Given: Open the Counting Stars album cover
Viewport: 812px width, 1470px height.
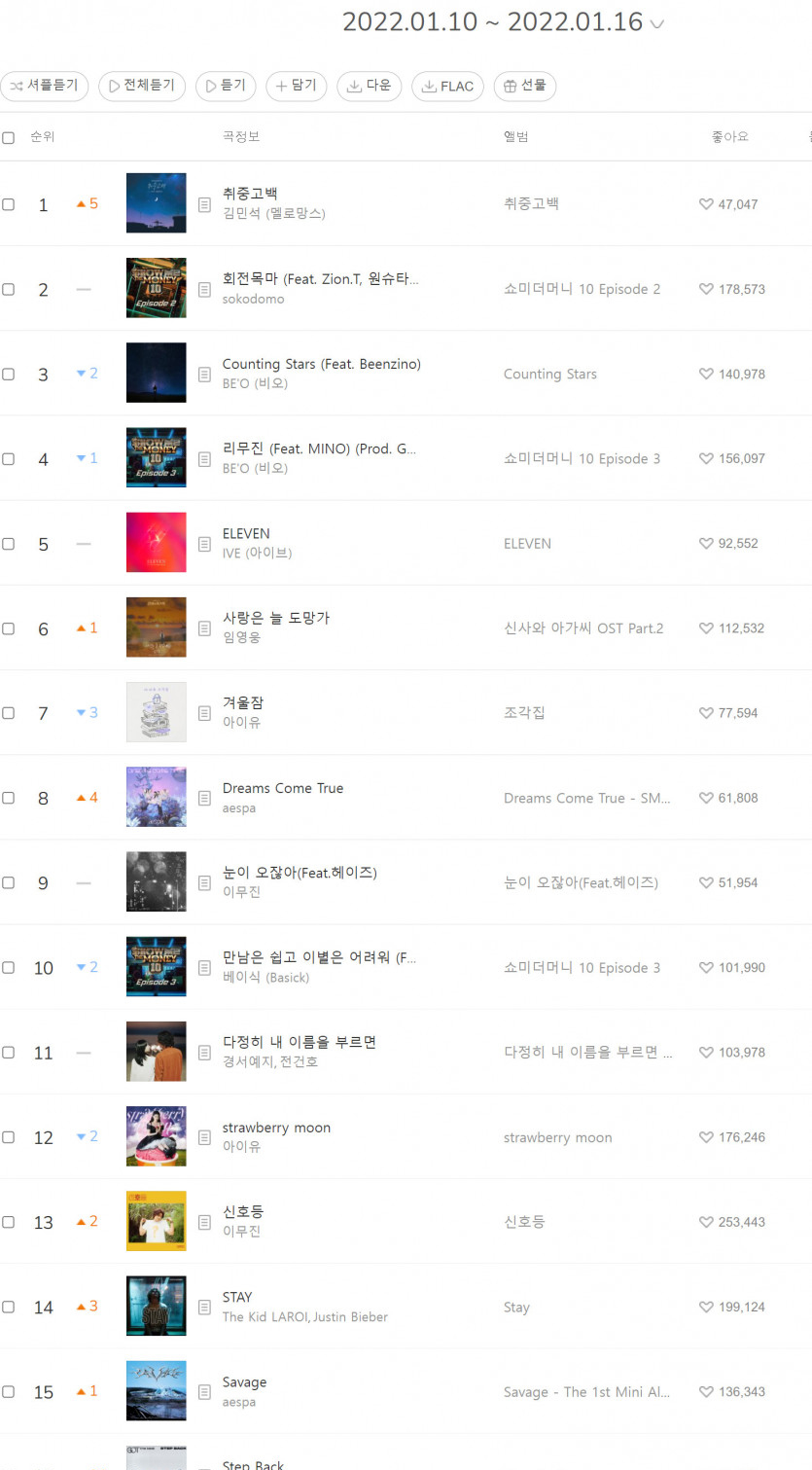Looking at the screenshot, I should 156,373.
